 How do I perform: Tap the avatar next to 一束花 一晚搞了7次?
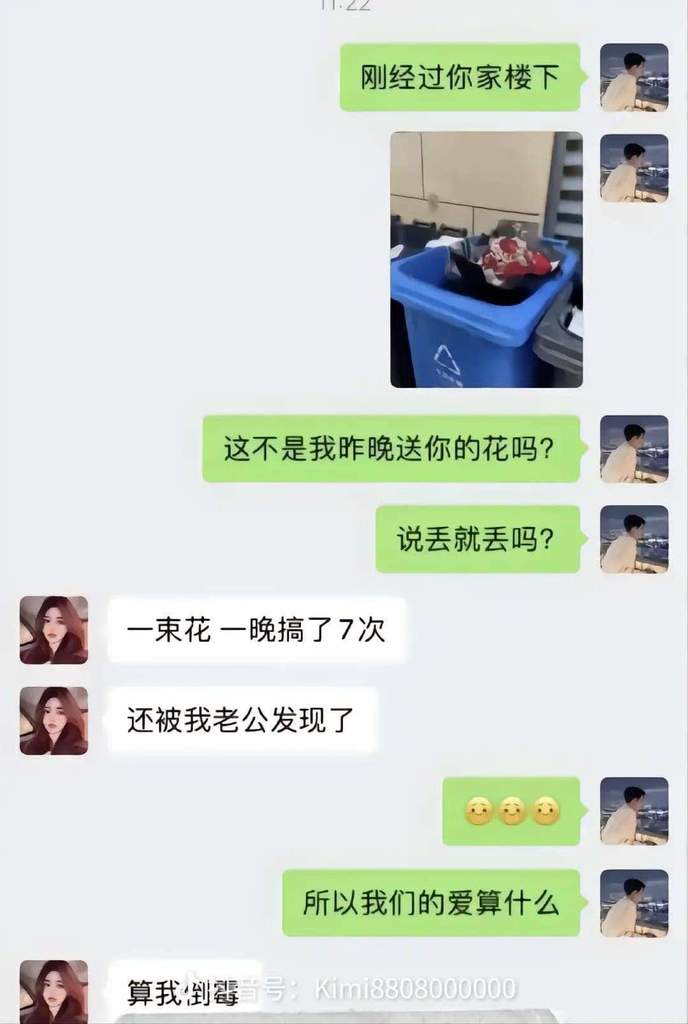click(54, 630)
